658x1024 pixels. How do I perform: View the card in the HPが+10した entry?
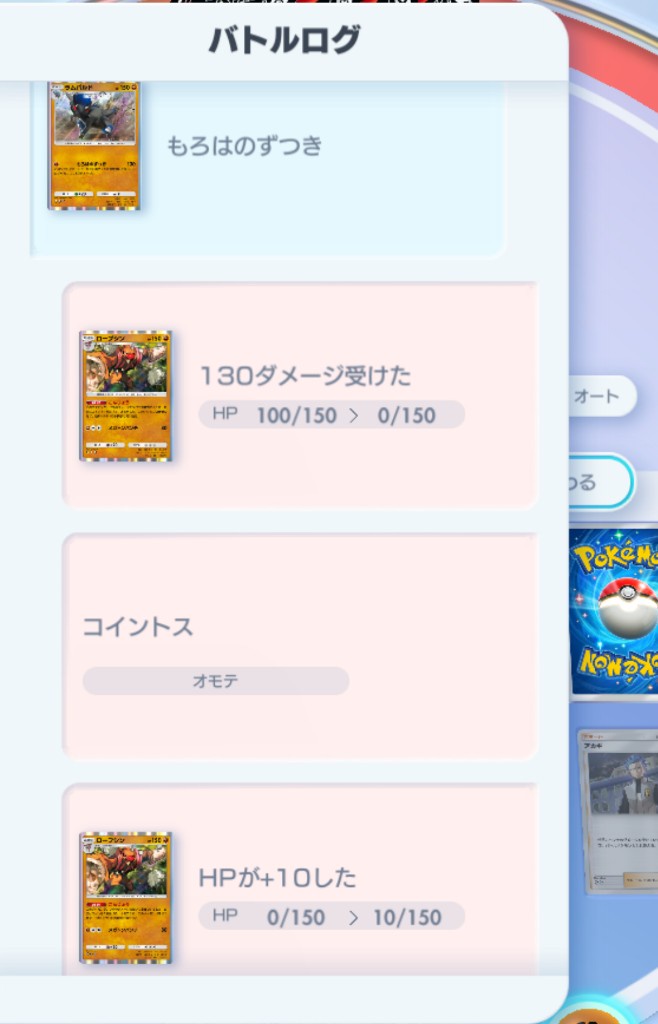point(125,897)
